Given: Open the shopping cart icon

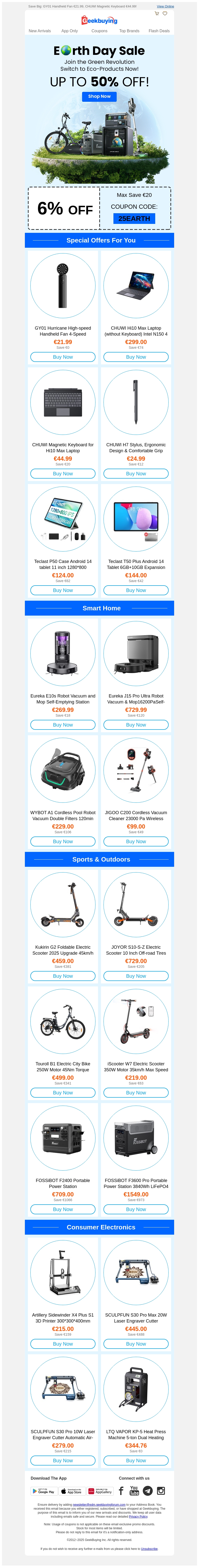Looking at the screenshot, I should (157, 13).
